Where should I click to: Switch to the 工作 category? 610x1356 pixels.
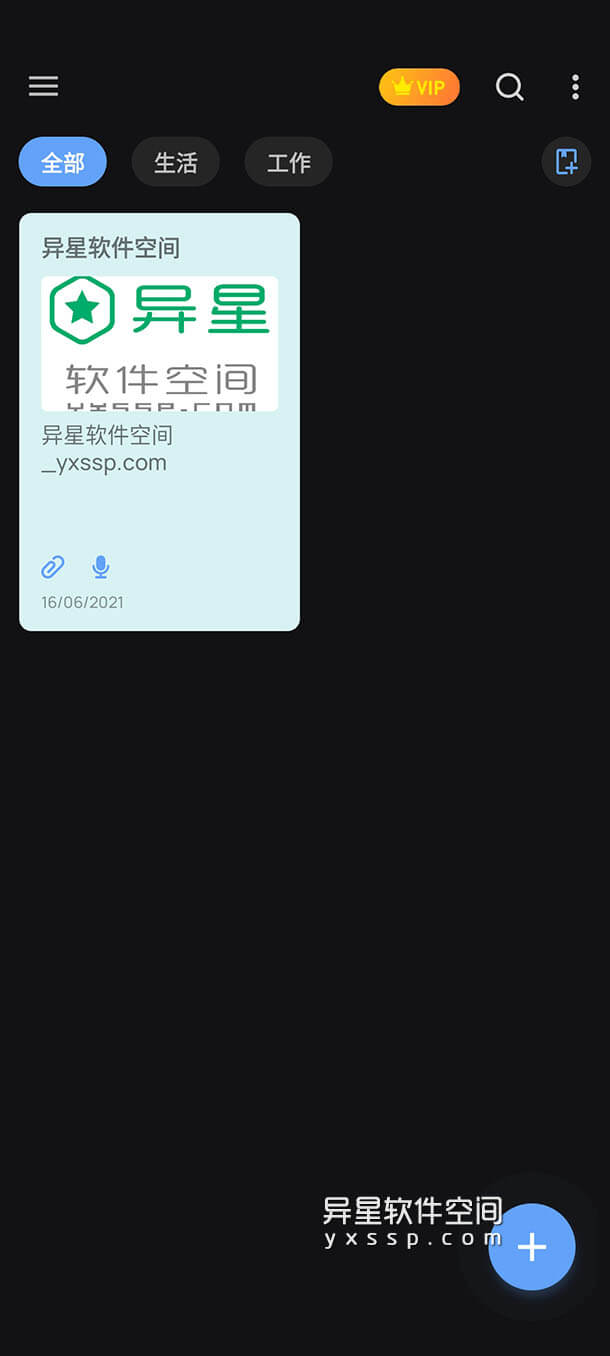pyautogui.click(x=288, y=162)
